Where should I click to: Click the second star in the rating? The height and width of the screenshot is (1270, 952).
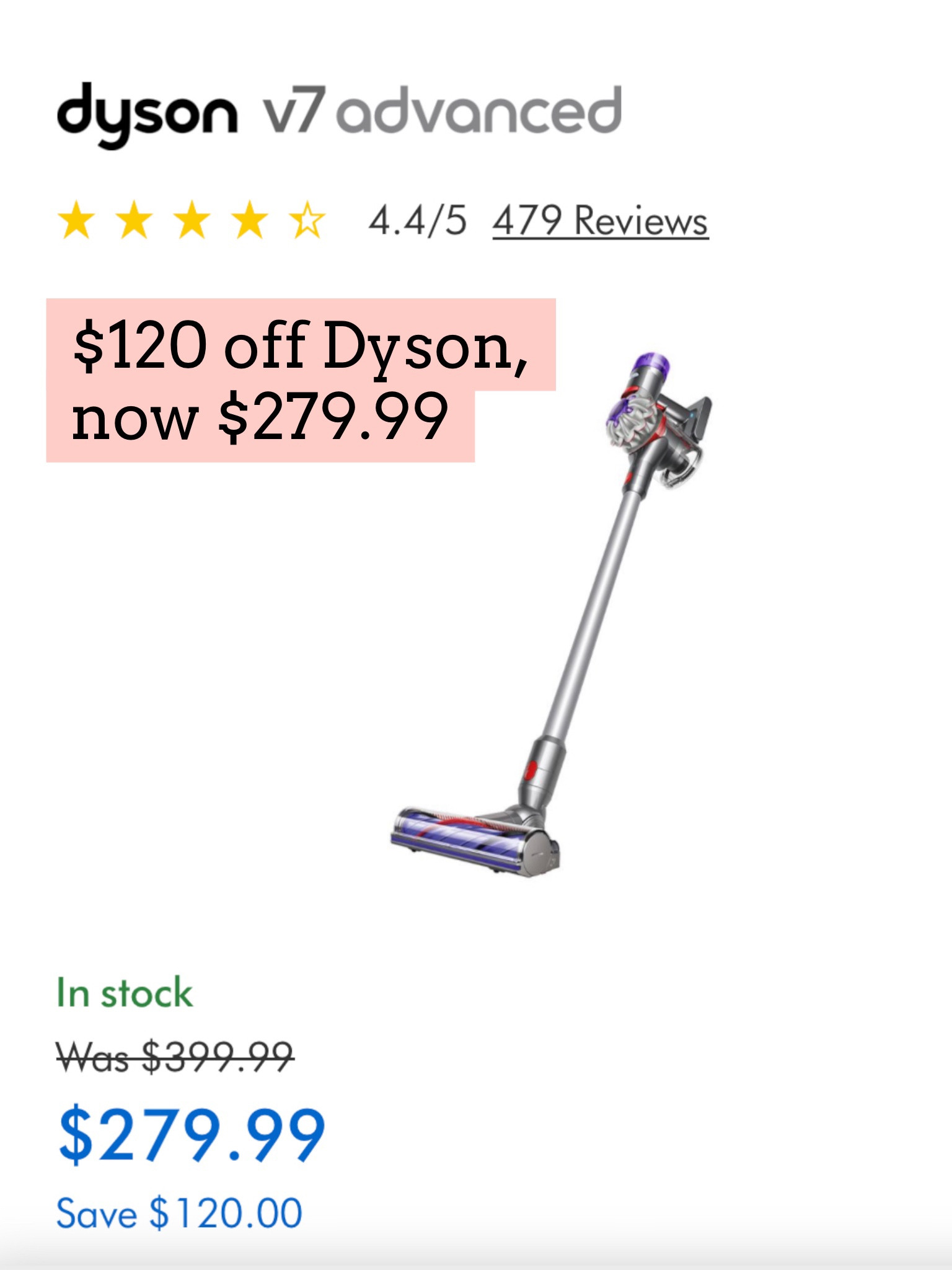pyautogui.click(x=133, y=220)
